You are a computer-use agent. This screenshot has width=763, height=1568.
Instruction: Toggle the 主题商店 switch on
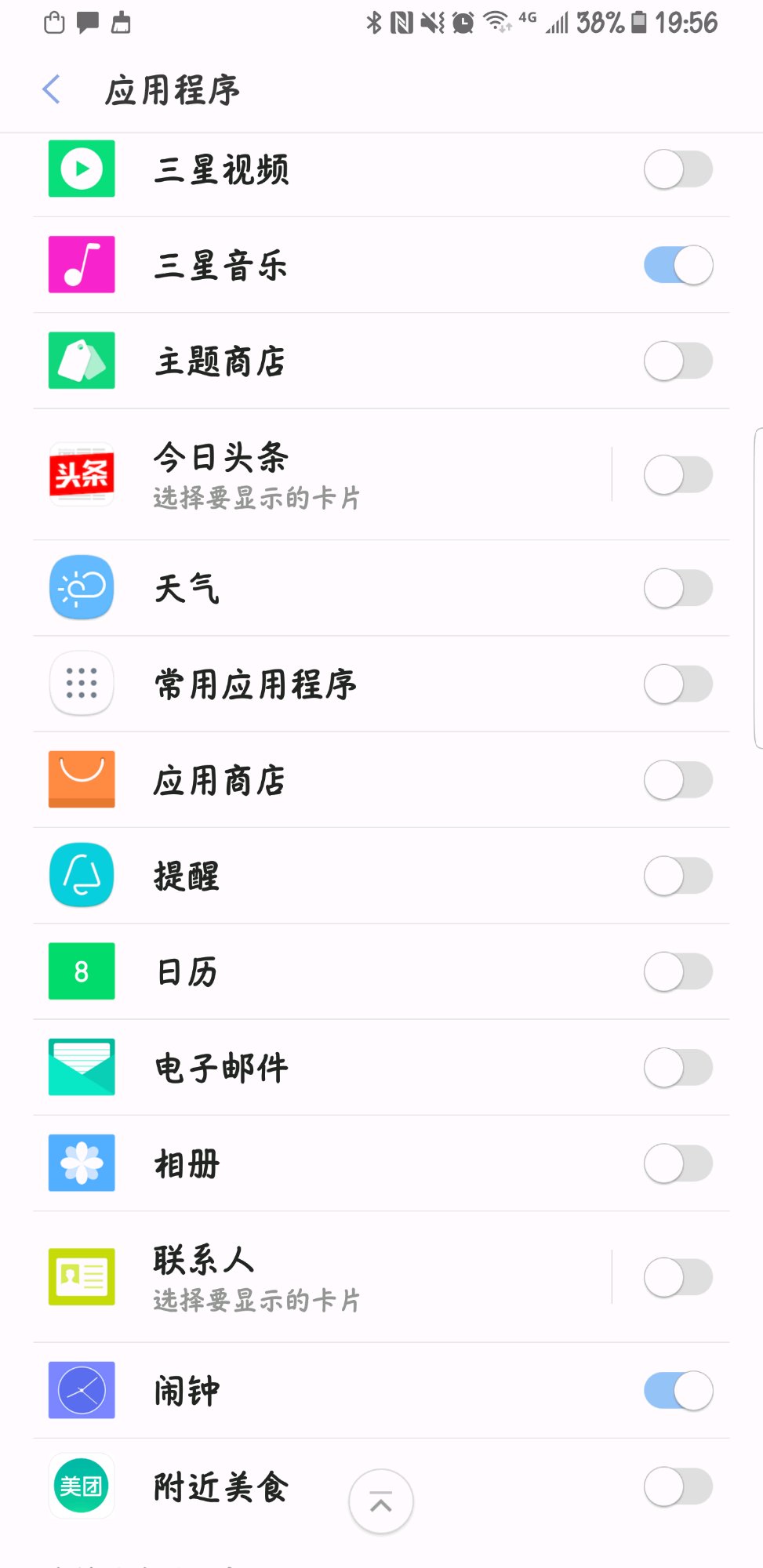coord(678,361)
